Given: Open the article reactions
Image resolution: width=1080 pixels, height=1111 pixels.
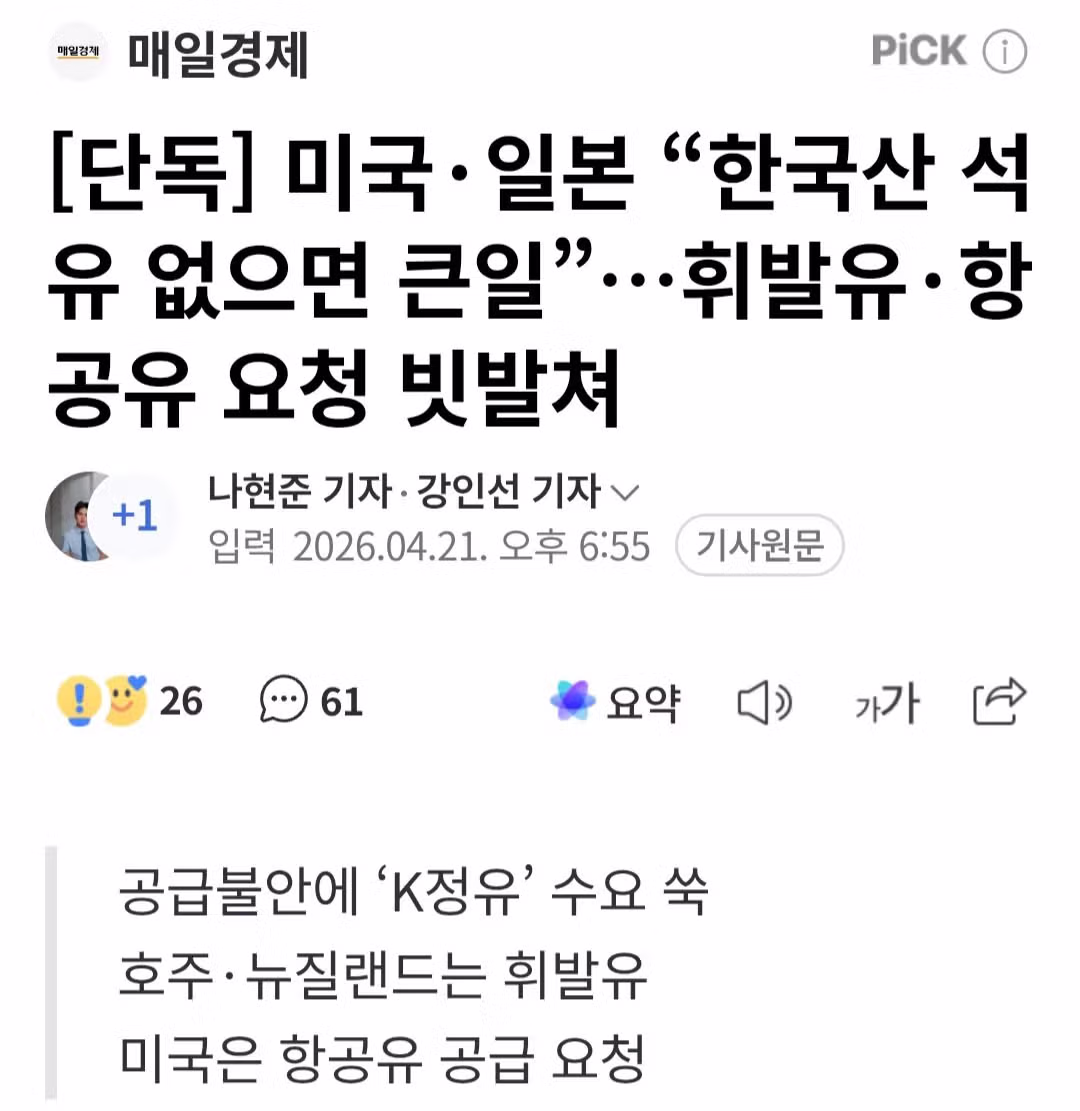Looking at the screenshot, I should tap(130, 701).
